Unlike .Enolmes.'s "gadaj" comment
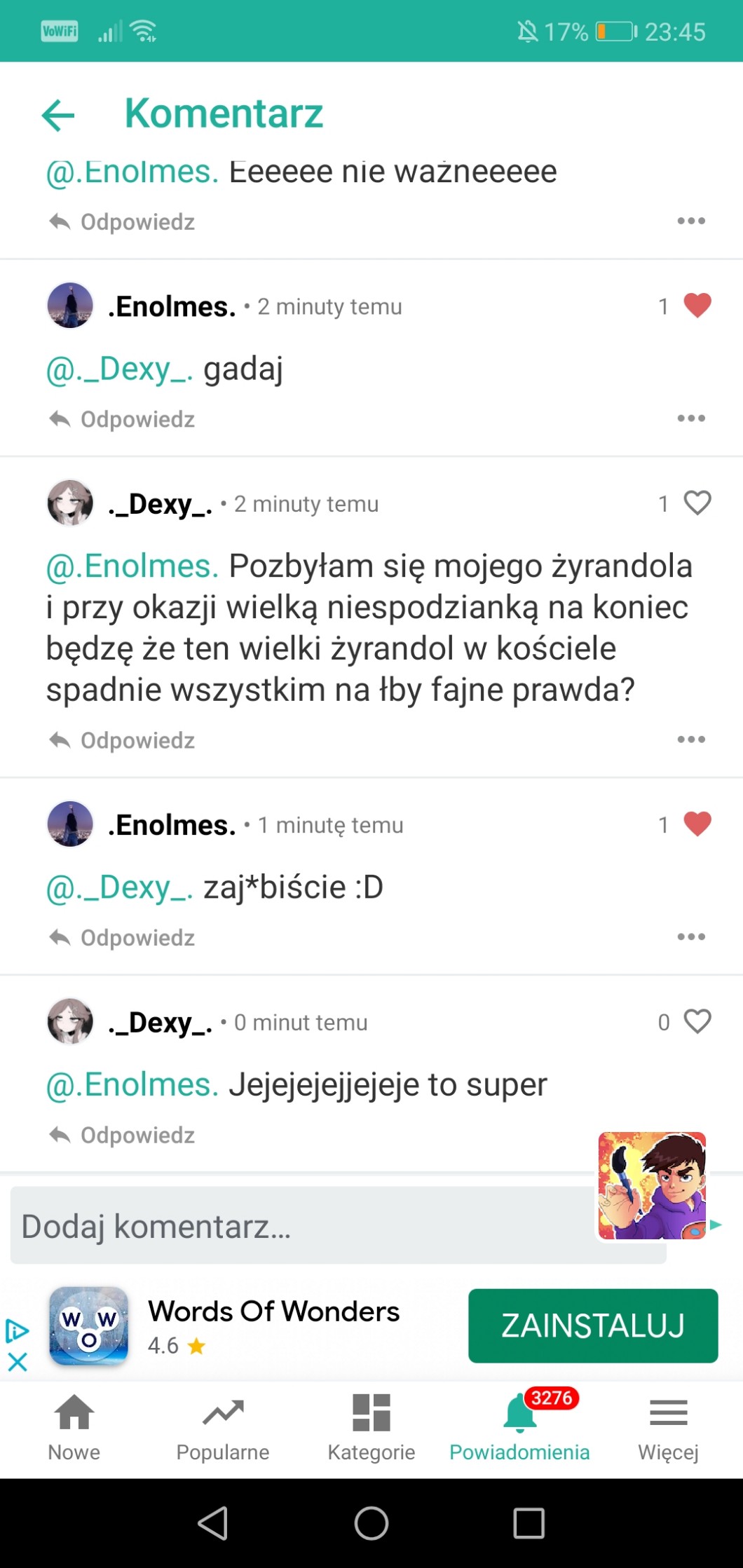Screen dimensions: 743x1568 pyautogui.click(x=697, y=306)
